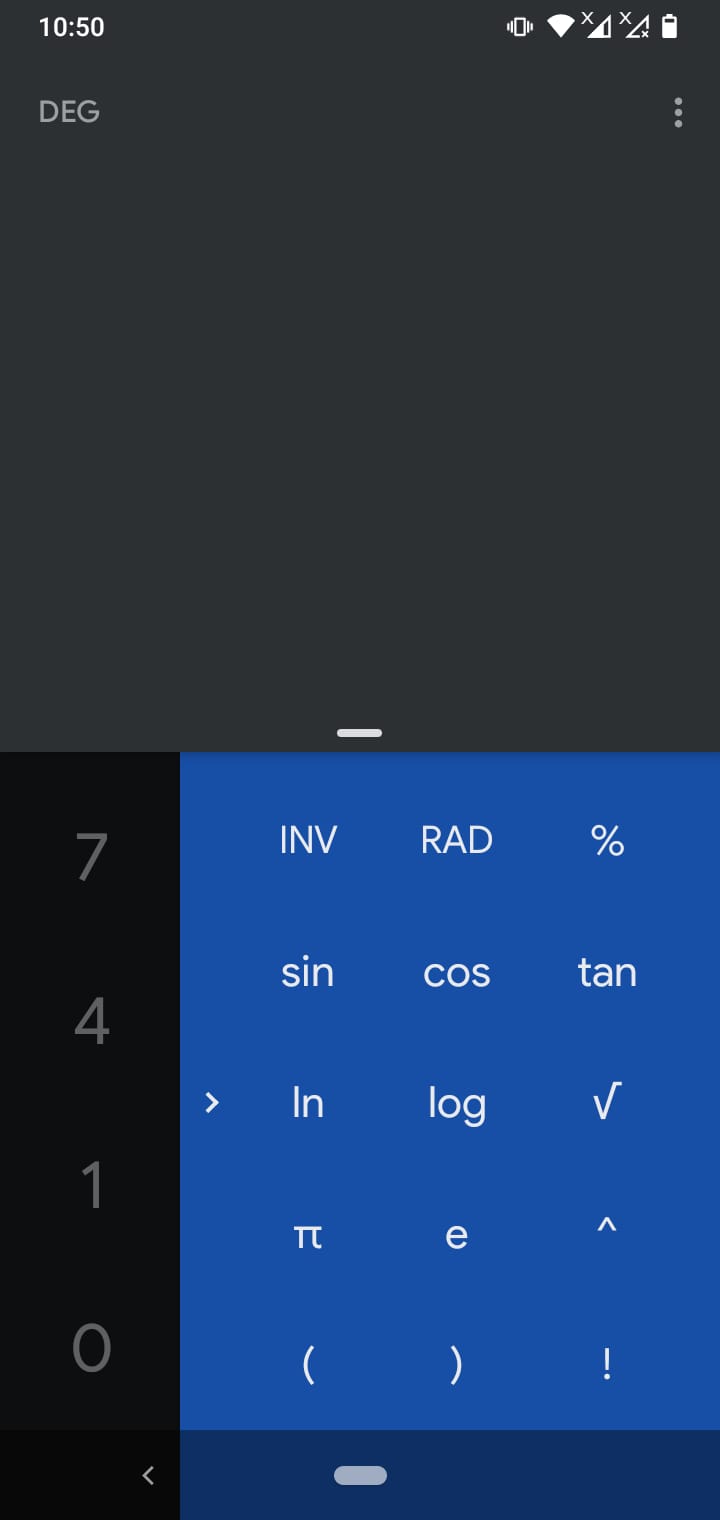Insert the log function

pos(457,1104)
